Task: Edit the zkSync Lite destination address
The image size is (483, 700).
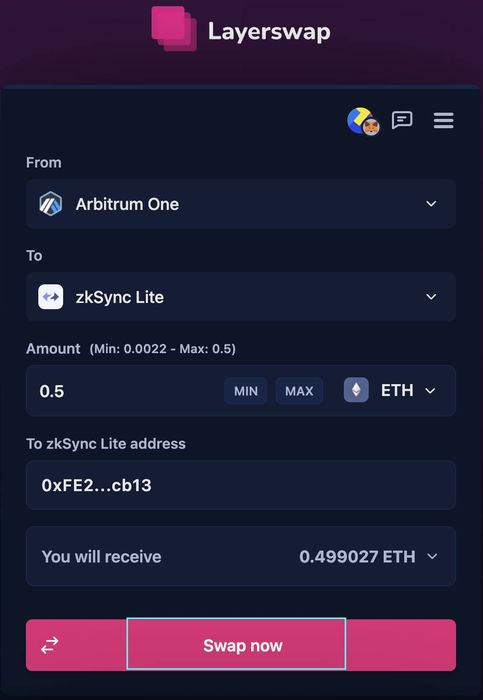Action: [x=241, y=485]
